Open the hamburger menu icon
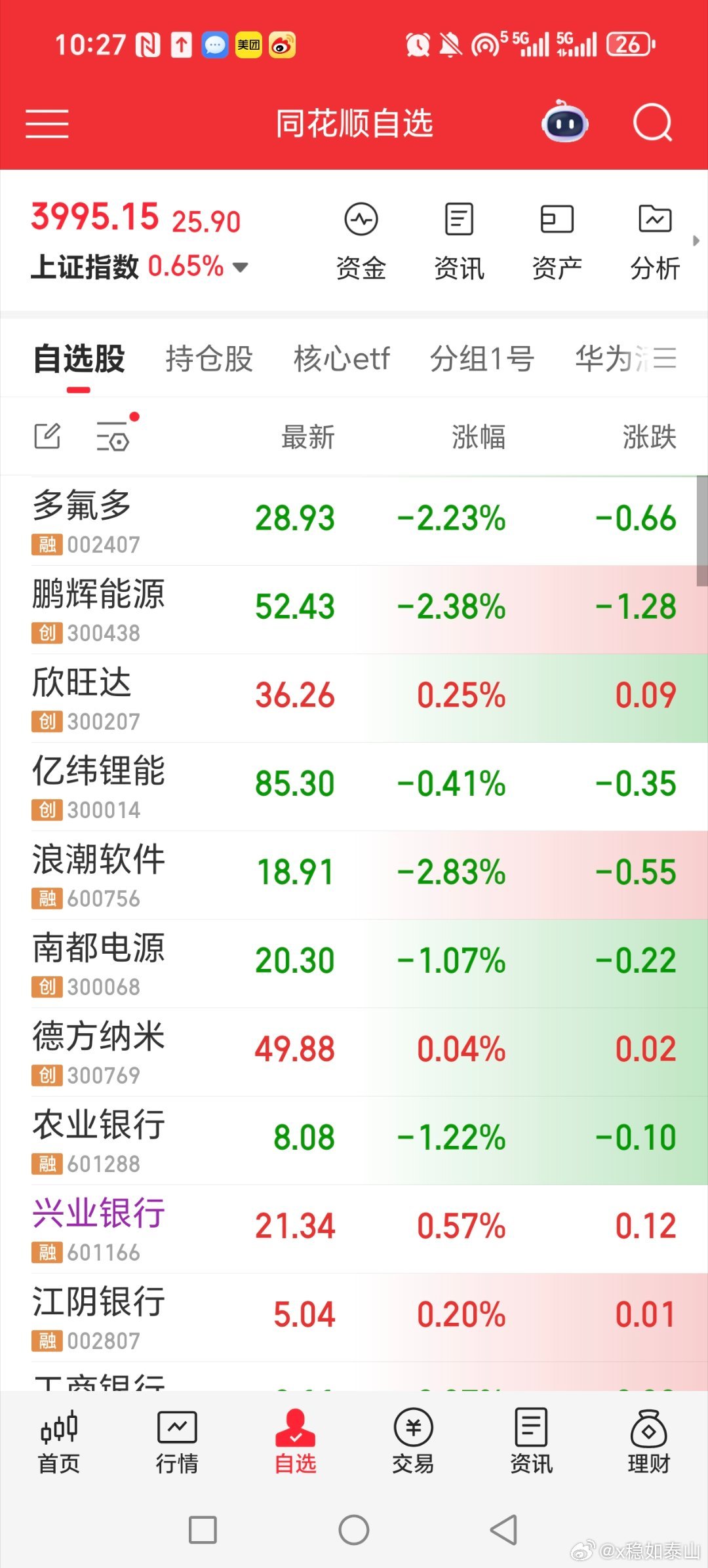The height and width of the screenshot is (1568, 708). [46, 123]
